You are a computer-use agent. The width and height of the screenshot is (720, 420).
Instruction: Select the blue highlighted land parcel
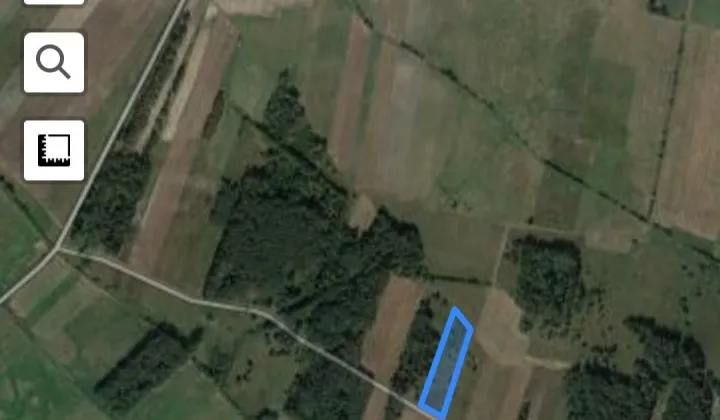tap(447, 363)
